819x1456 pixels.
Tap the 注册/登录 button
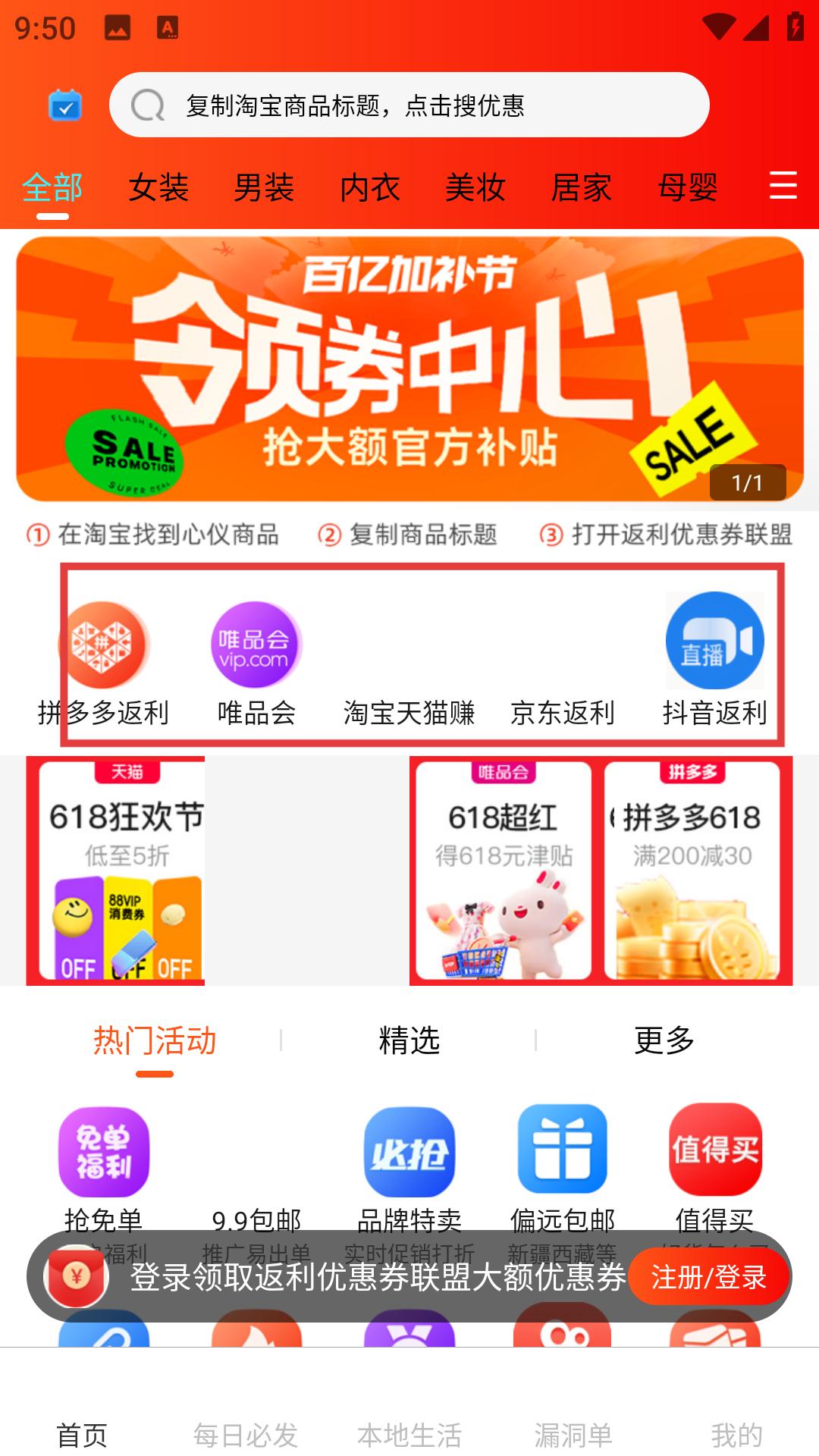pyautogui.click(x=708, y=1277)
